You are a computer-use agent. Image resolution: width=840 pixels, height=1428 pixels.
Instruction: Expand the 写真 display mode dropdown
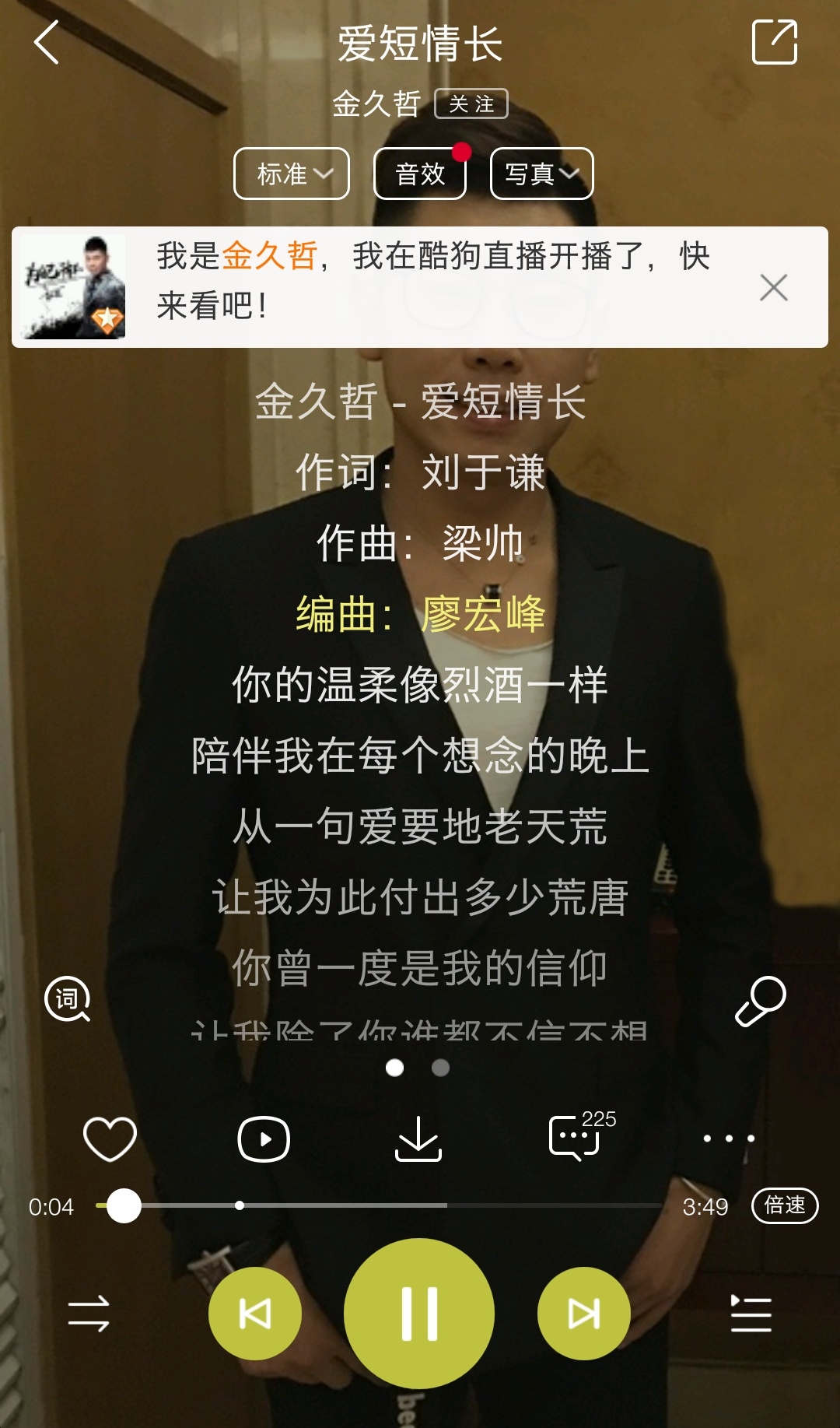[541, 174]
